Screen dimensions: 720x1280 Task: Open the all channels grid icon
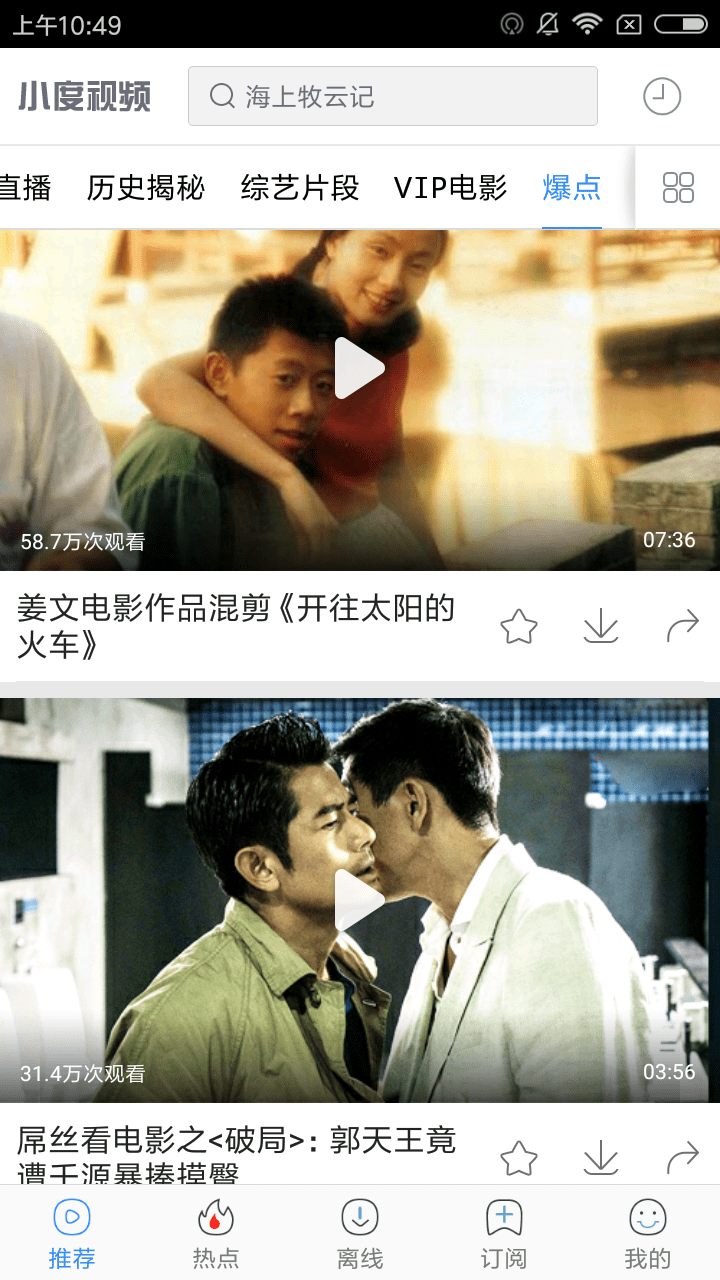[x=678, y=187]
